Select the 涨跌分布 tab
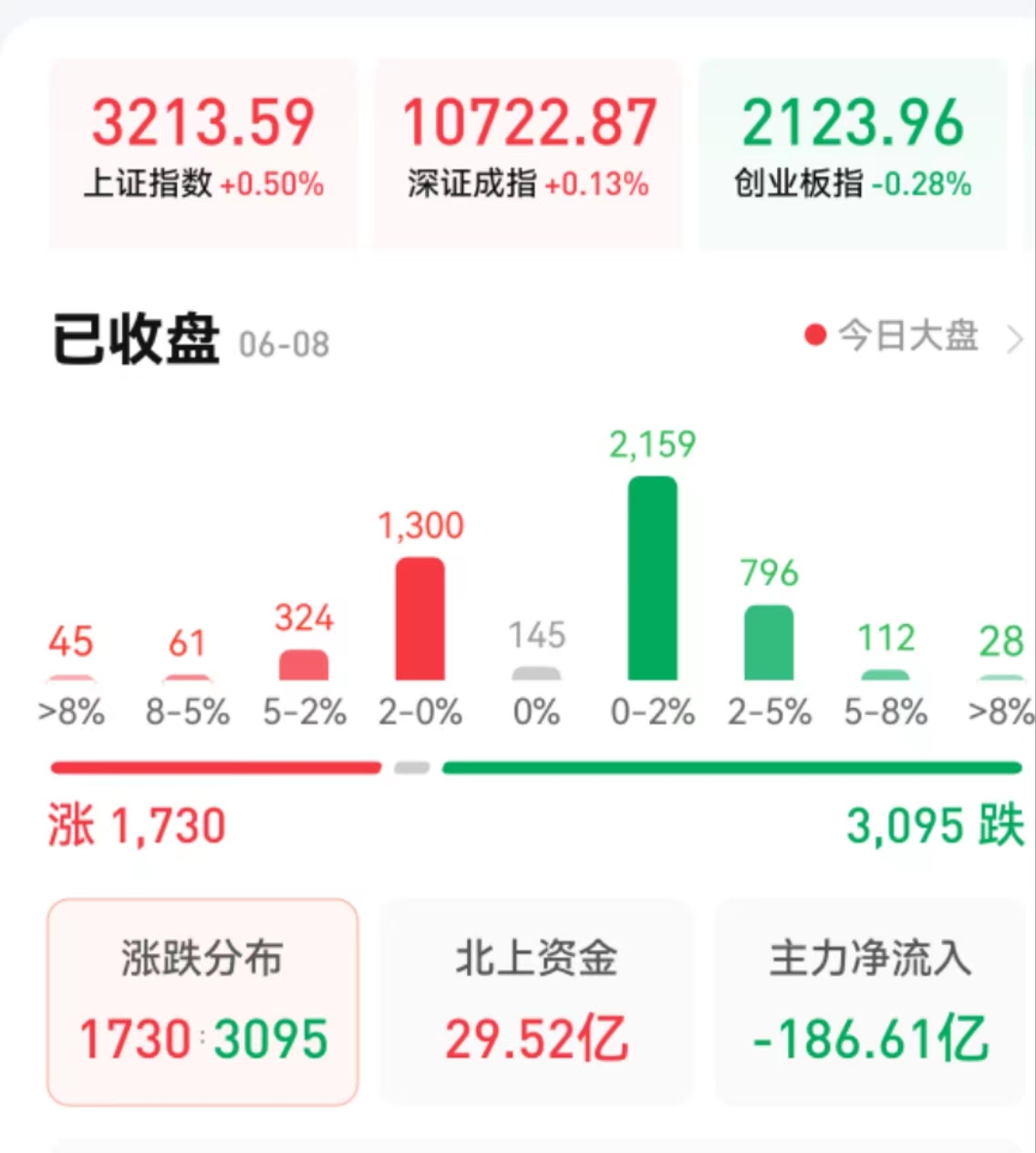 202,1001
